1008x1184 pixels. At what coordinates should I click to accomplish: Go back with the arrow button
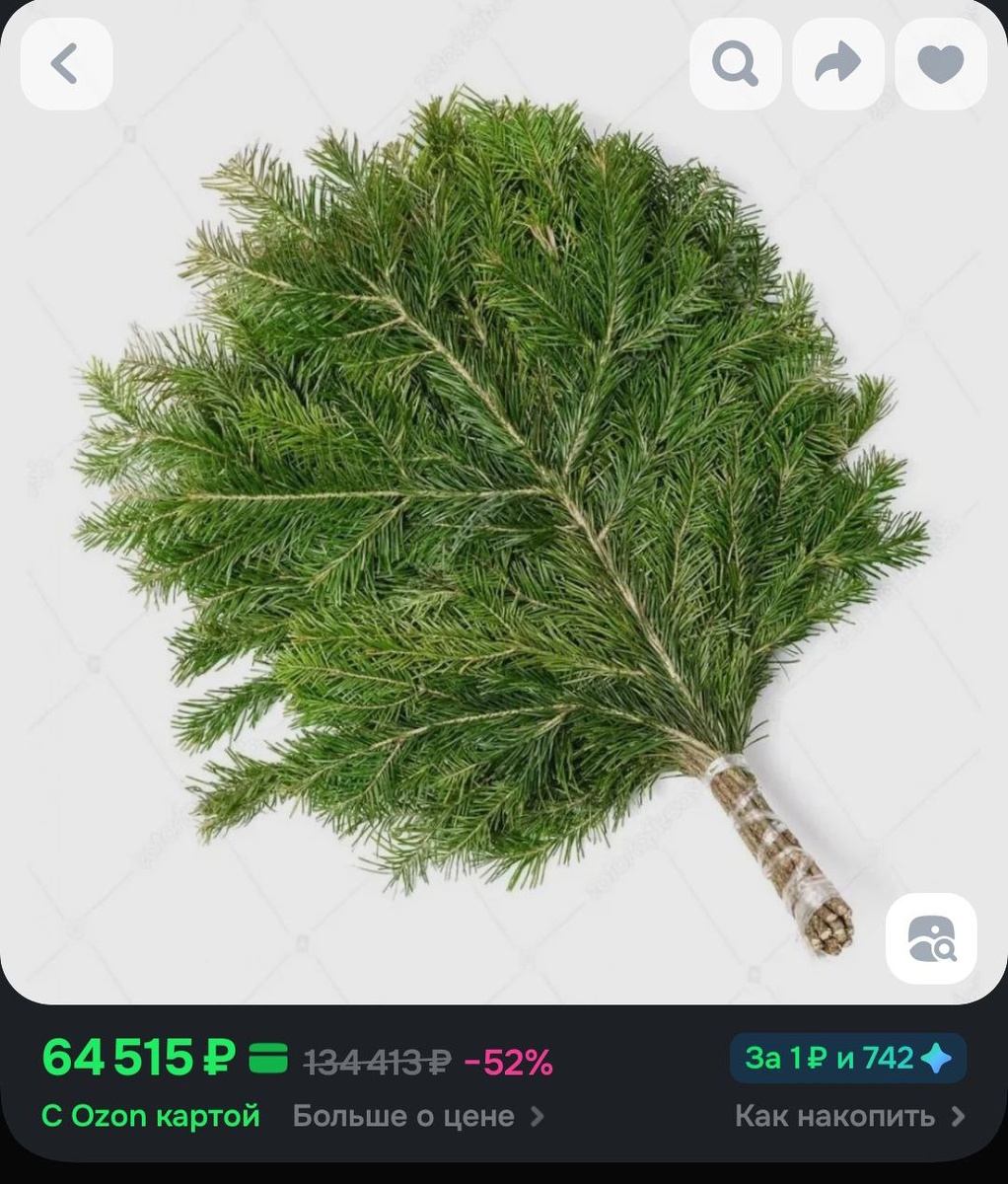[66, 64]
